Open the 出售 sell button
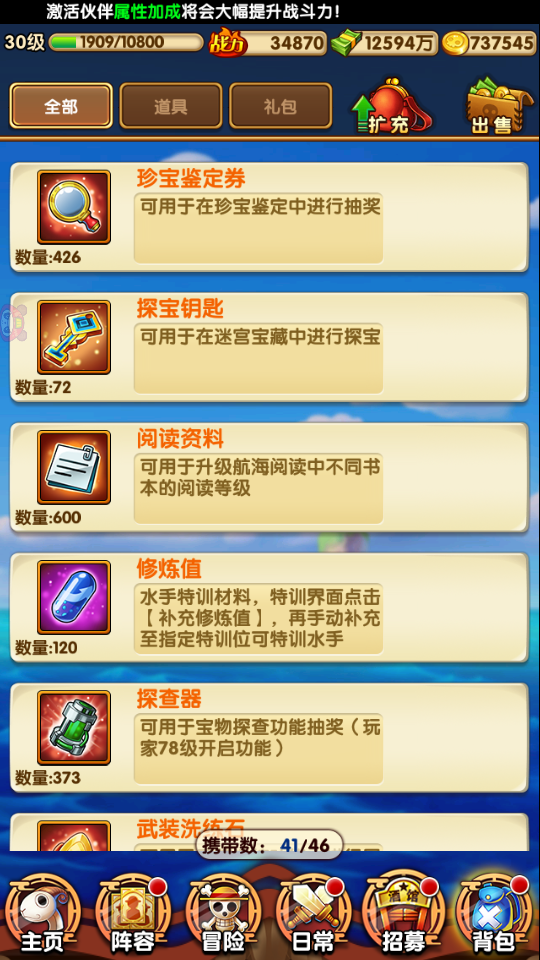Viewport: 540px width, 960px height. click(495, 106)
